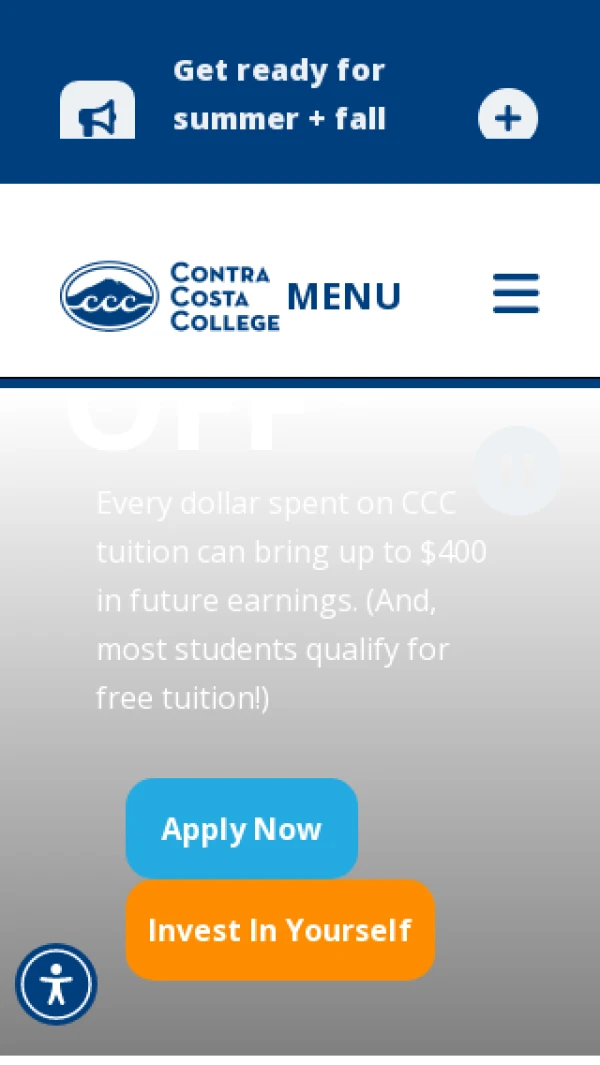600x1065 pixels.
Task: Open the hamburger menu
Action: coord(516,294)
